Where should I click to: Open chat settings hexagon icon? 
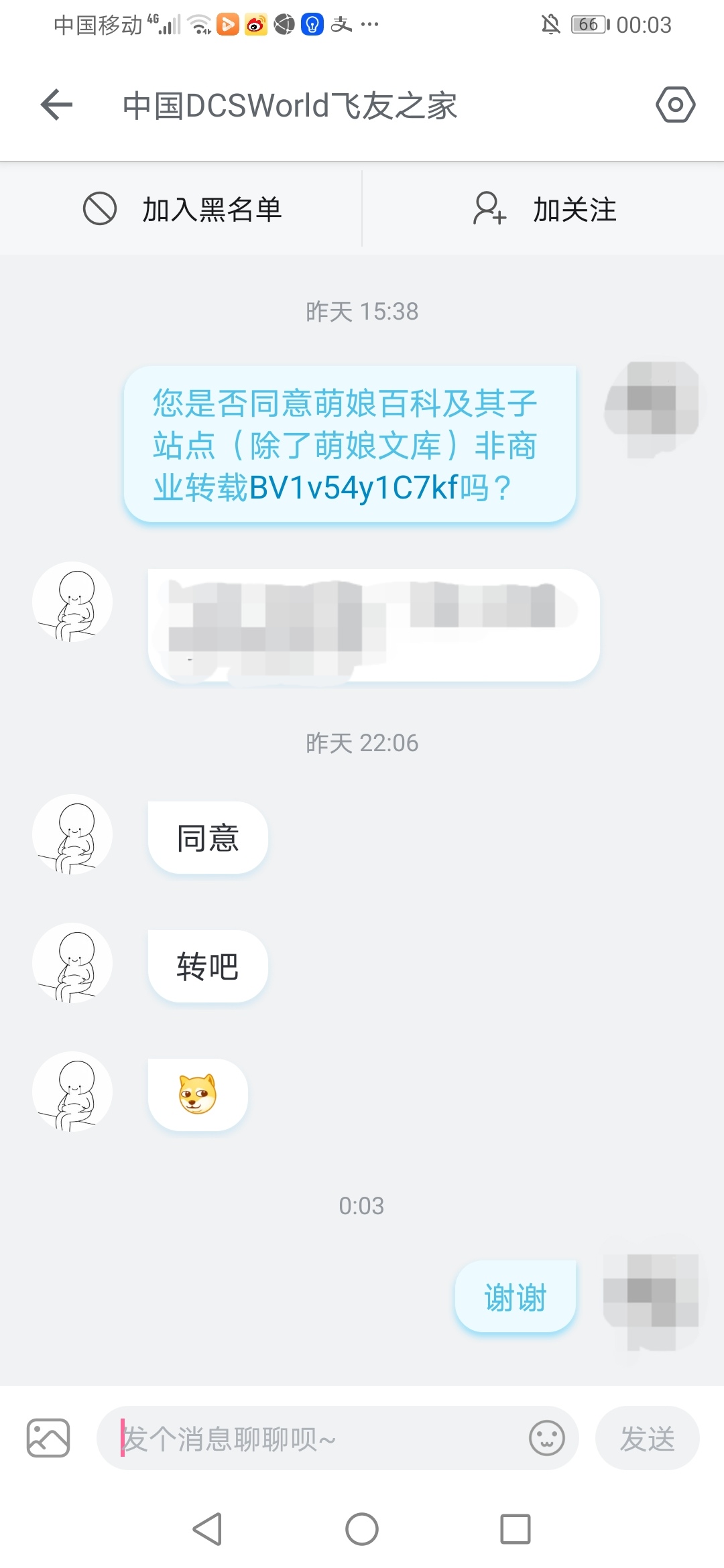point(675,105)
